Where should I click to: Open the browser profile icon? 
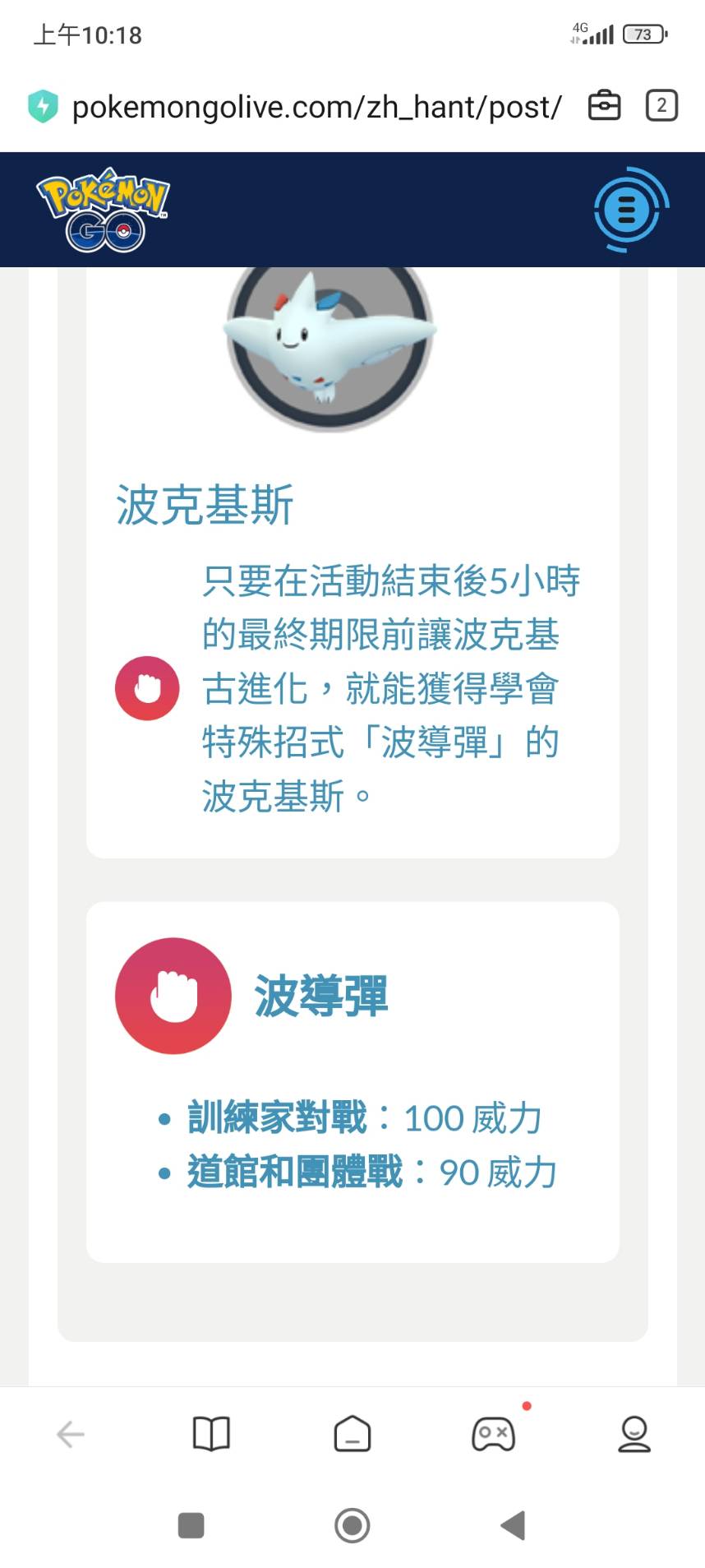pos(634,1435)
